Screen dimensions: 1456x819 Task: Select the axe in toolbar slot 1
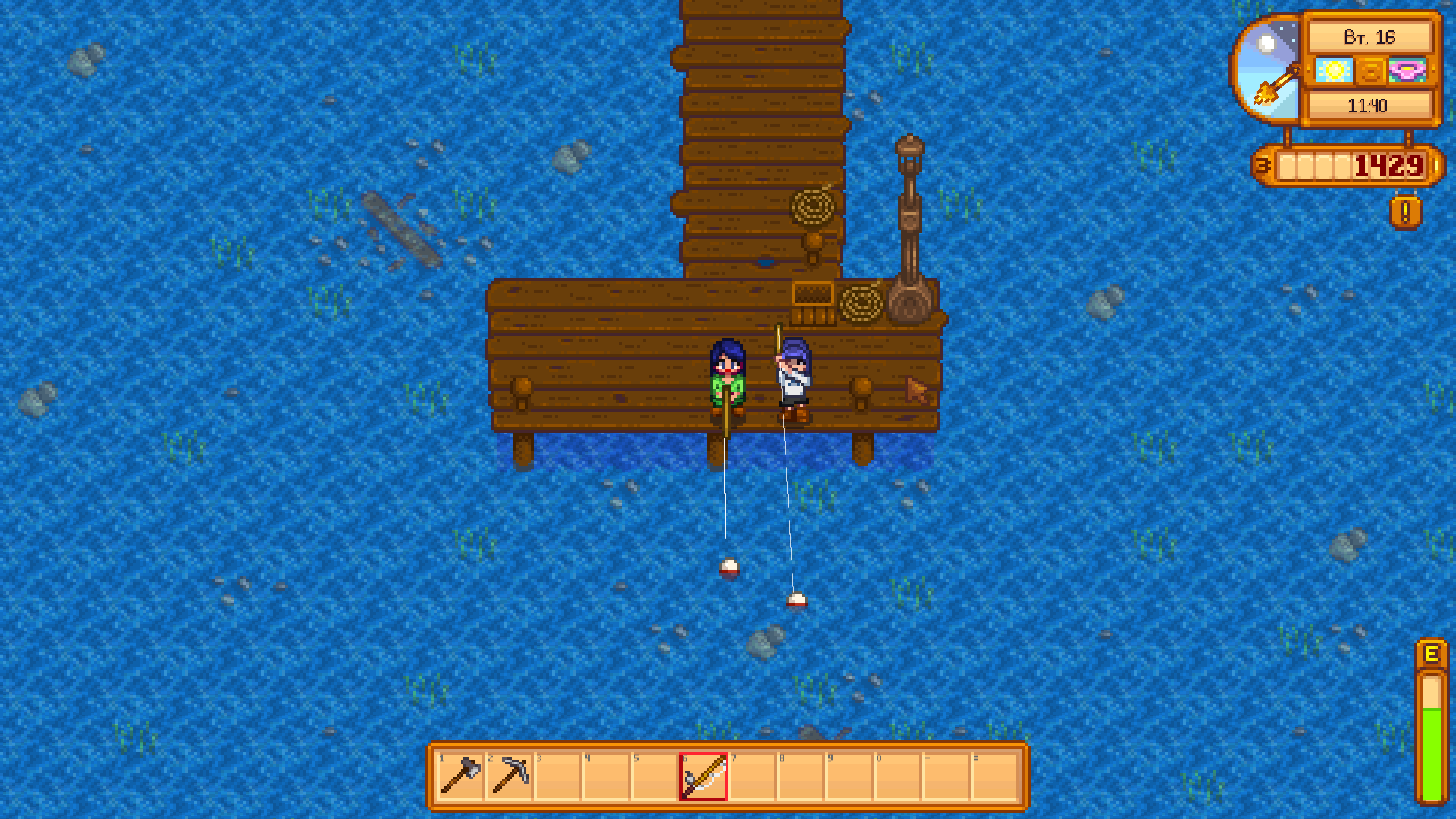(x=460, y=776)
